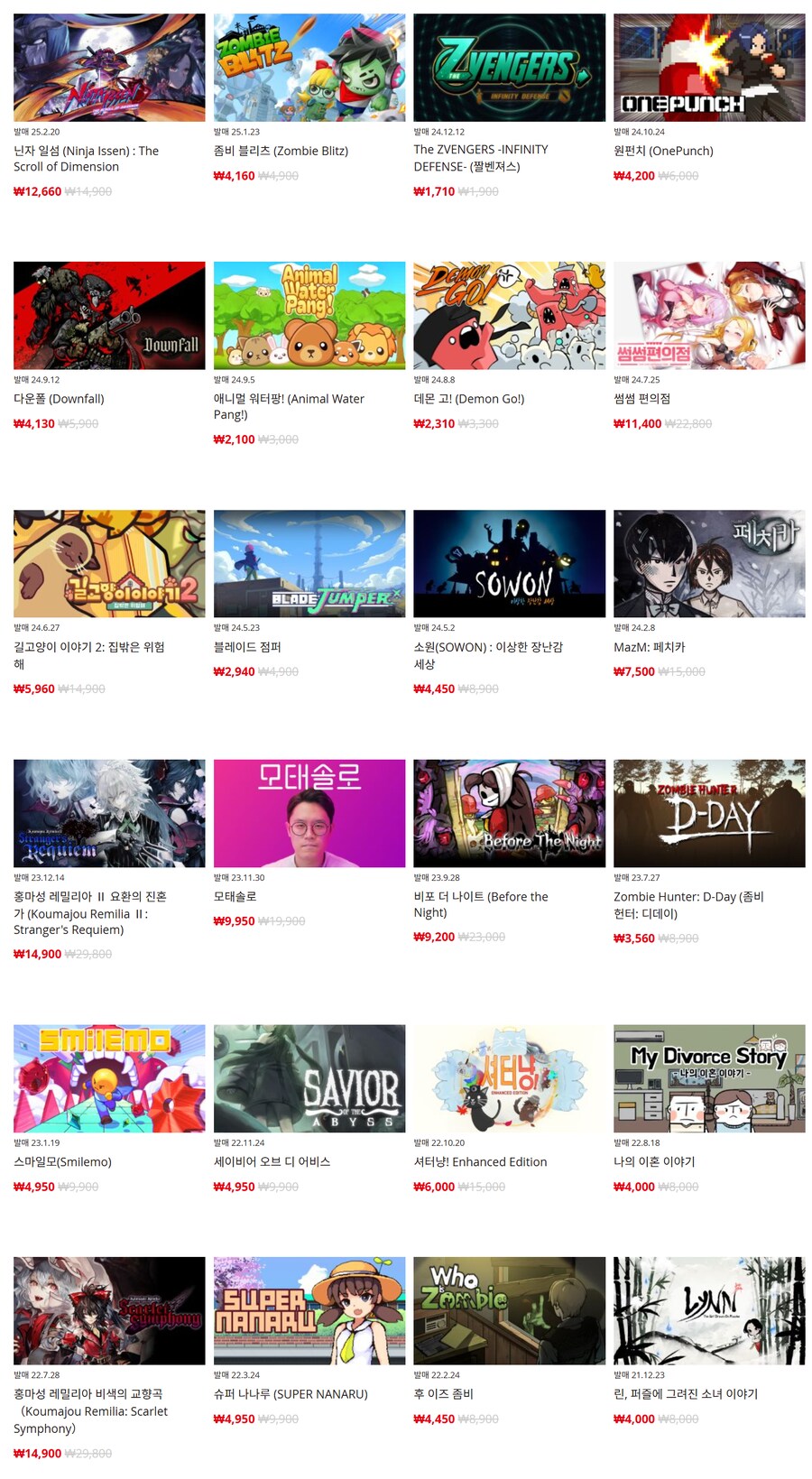
Task: Open the 세이비어 오브 디 어비스 tile
Action: tap(309, 1078)
